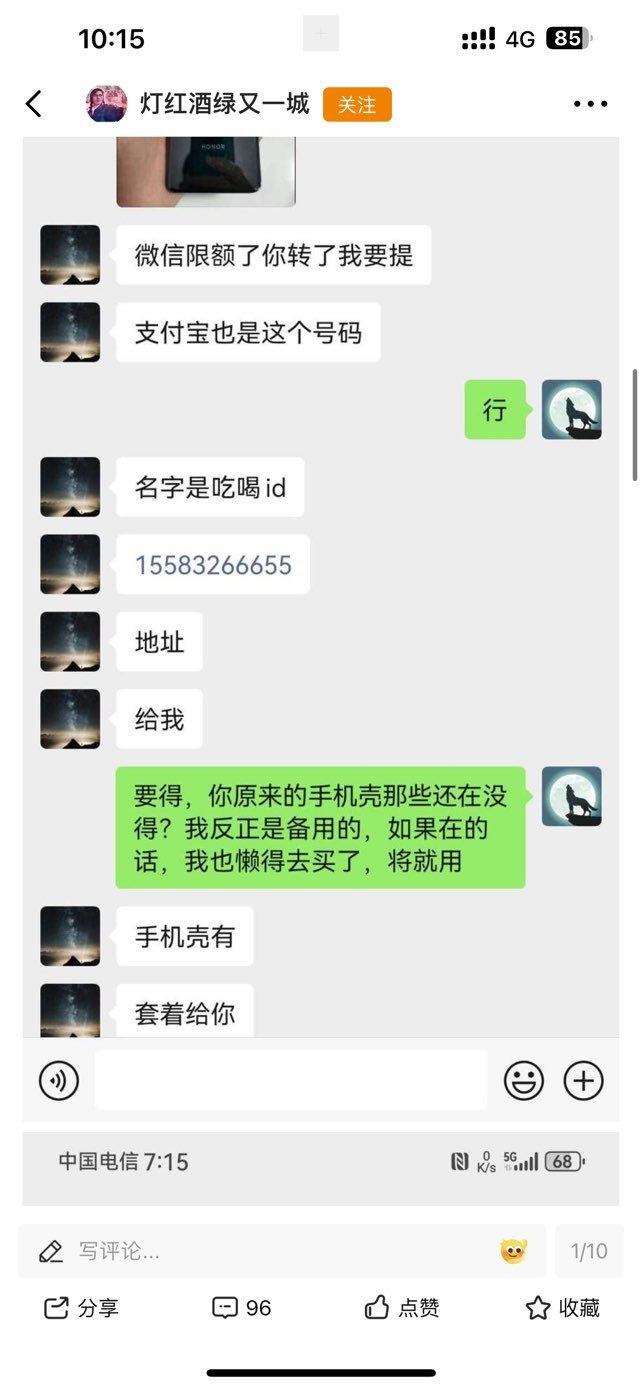Viewport: 642px width, 1389px height.
Task: Tap the 写评论 comment field
Action: point(282,1251)
